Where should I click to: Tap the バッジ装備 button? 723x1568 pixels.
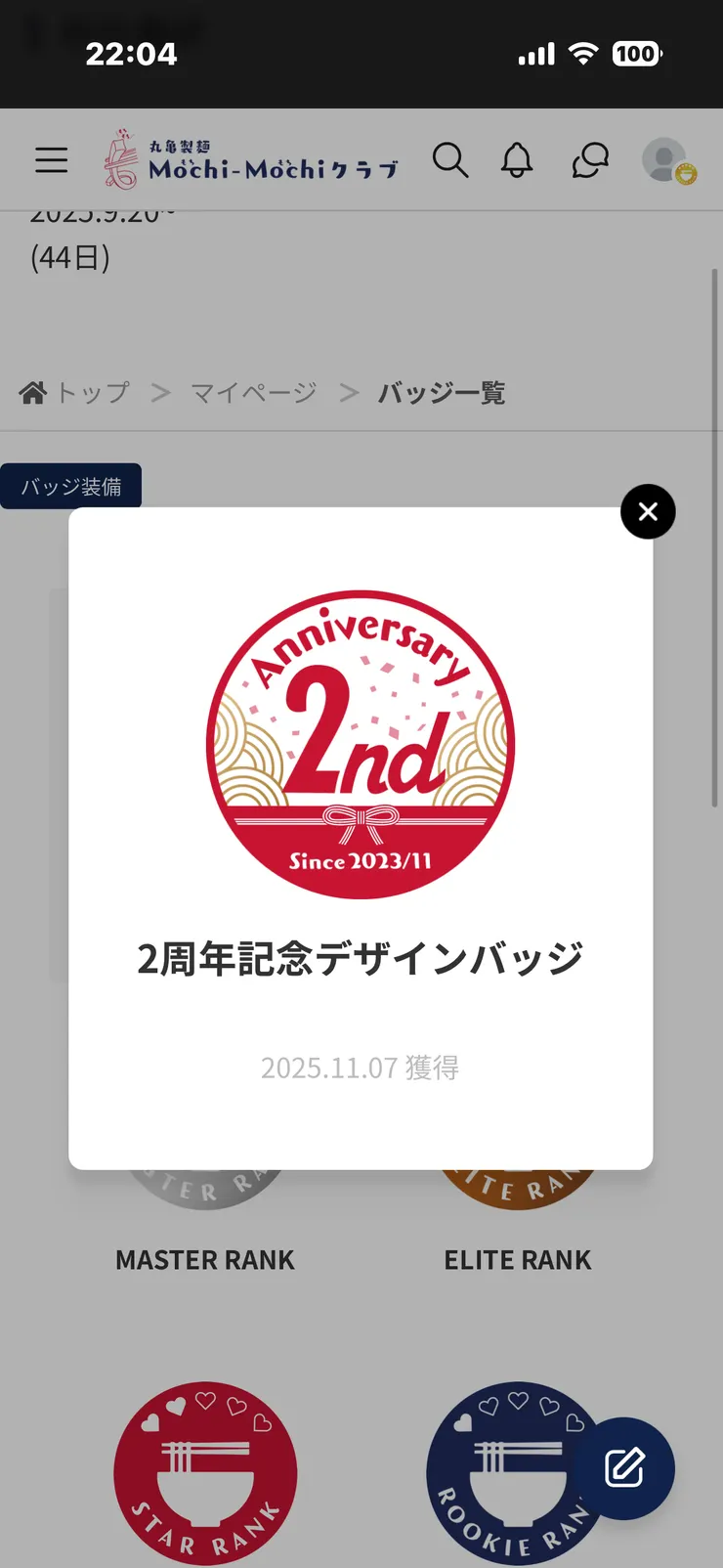[70, 485]
